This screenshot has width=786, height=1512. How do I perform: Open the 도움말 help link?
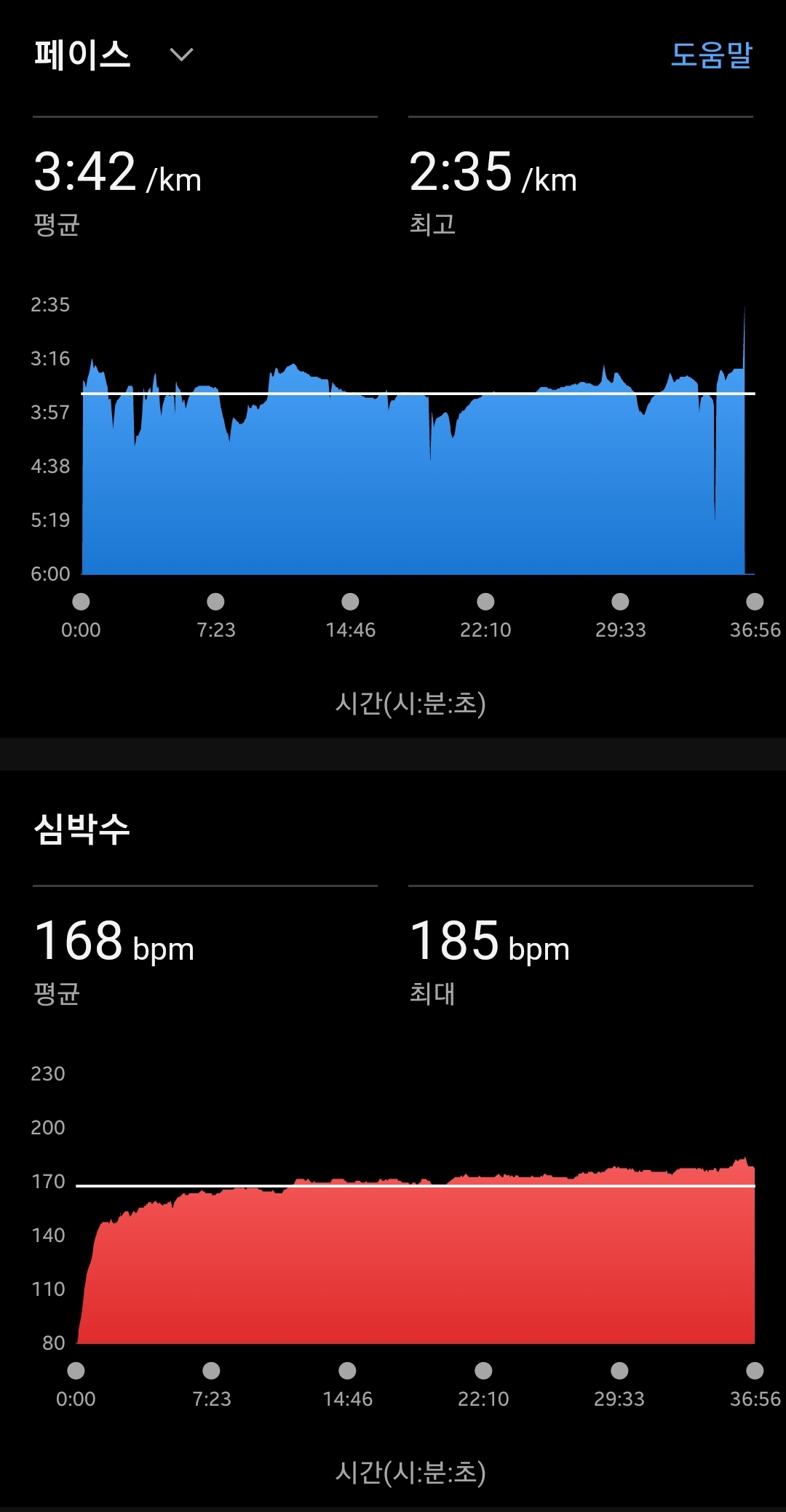[711, 55]
